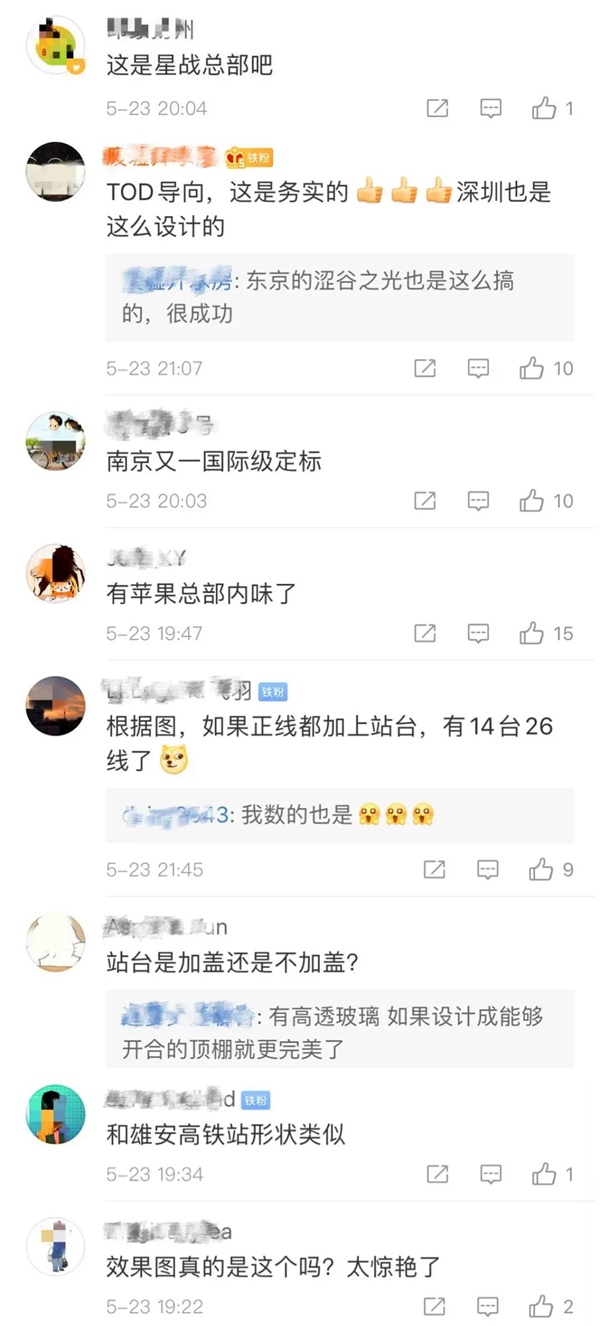Repost the comment "效果图真的是这个吗？太惊艳了"
The width and height of the screenshot is (600, 1326).
point(434,1306)
